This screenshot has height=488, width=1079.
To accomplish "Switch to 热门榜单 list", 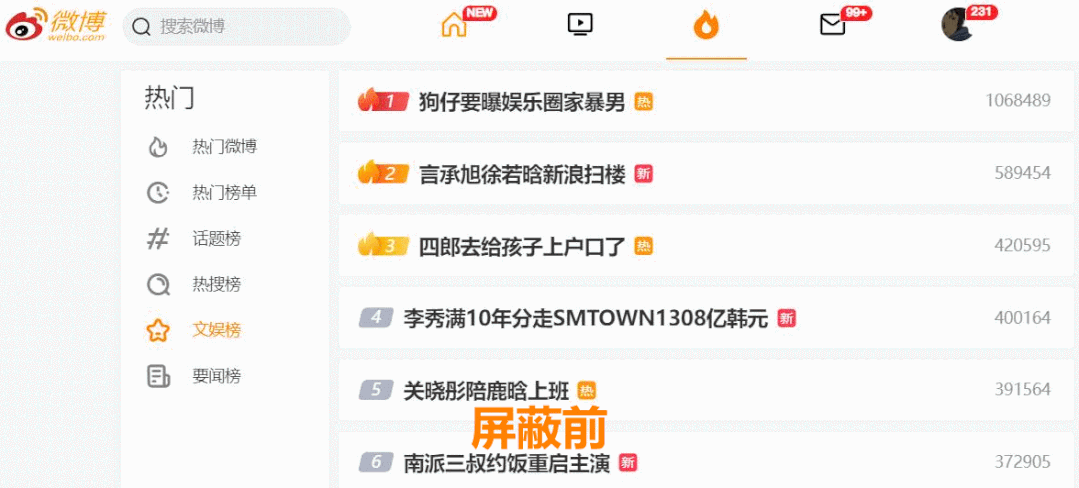I will (x=224, y=193).
